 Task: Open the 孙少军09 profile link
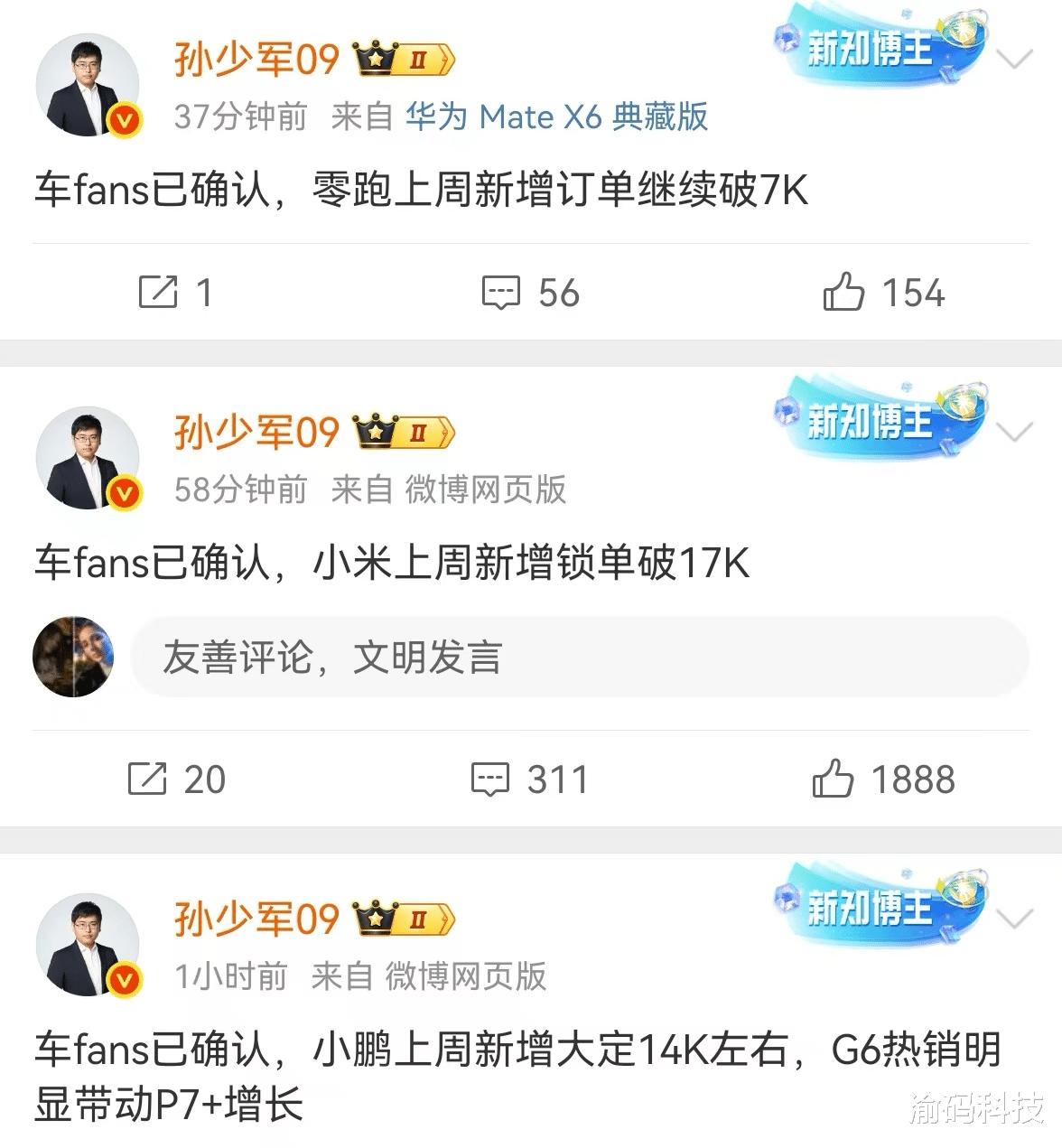coord(256,60)
